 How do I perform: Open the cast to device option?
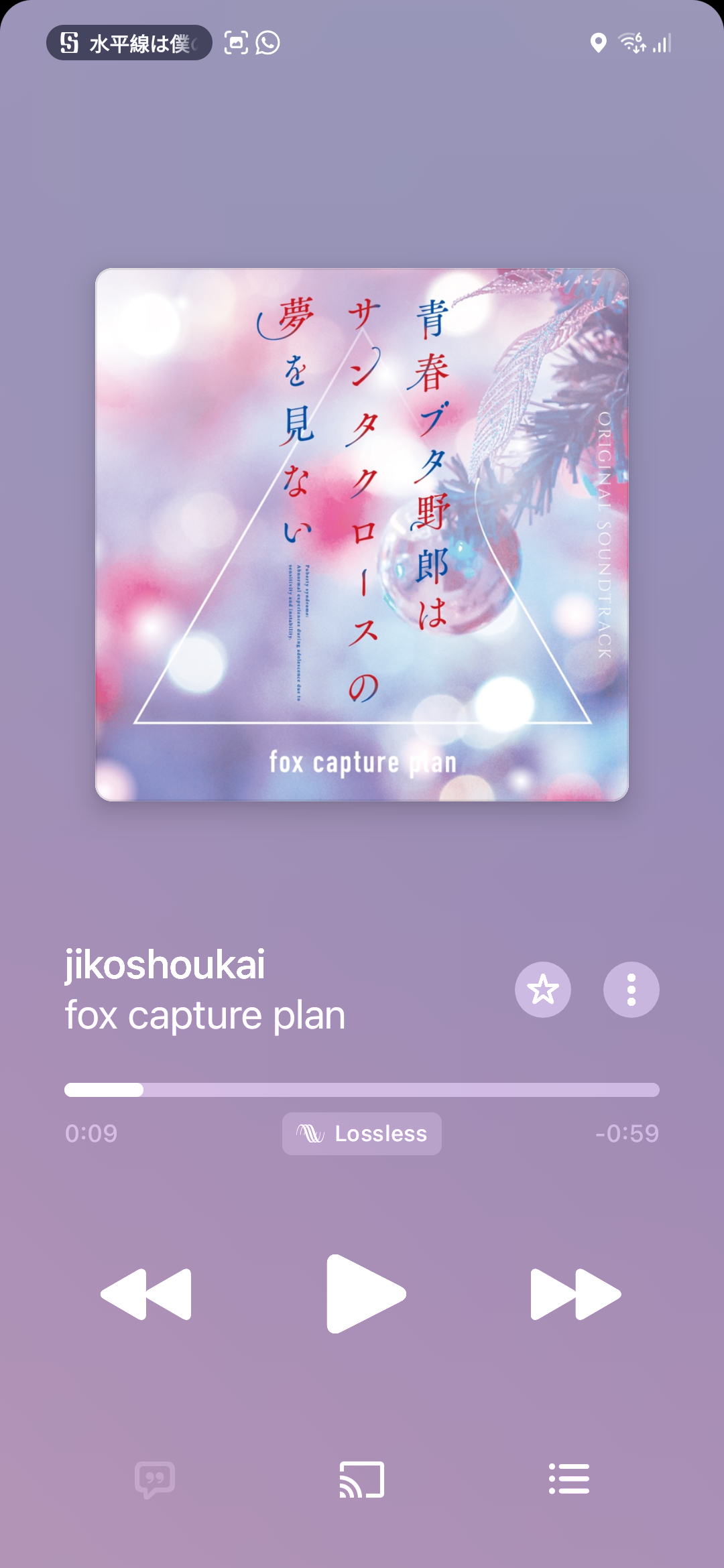tap(362, 1479)
